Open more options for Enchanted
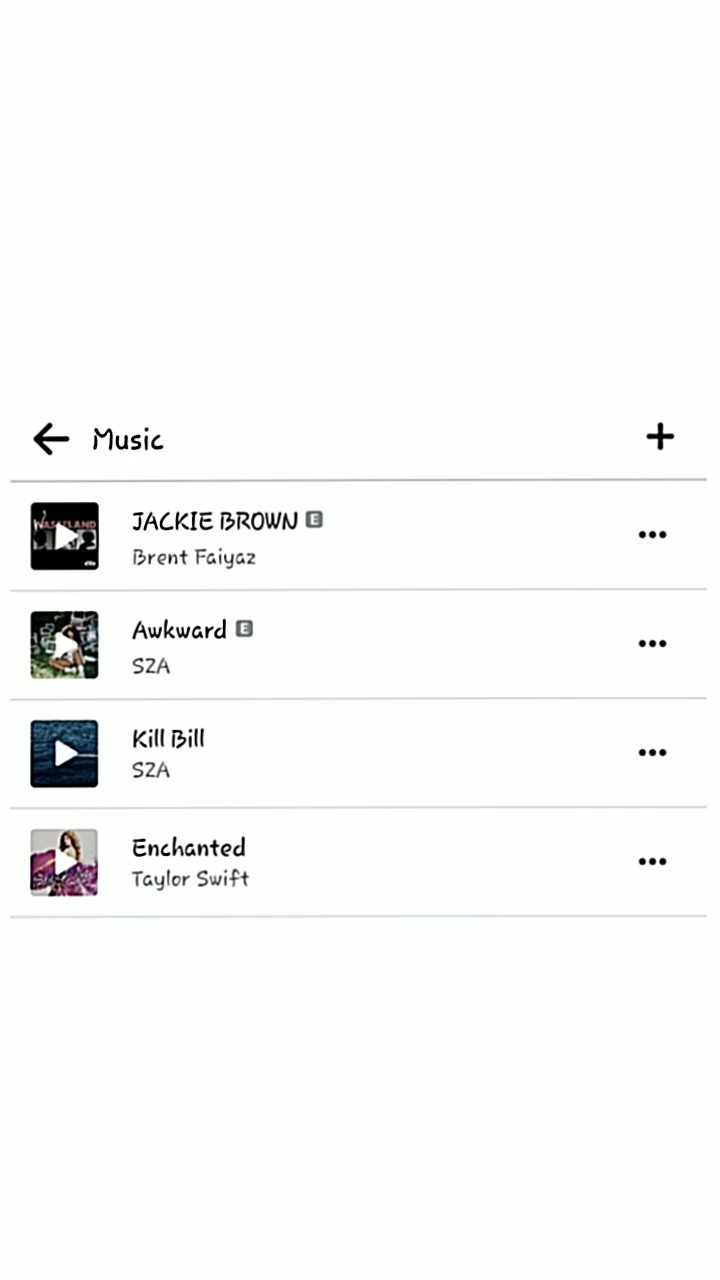This screenshot has height=1280, width=720. 652,862
